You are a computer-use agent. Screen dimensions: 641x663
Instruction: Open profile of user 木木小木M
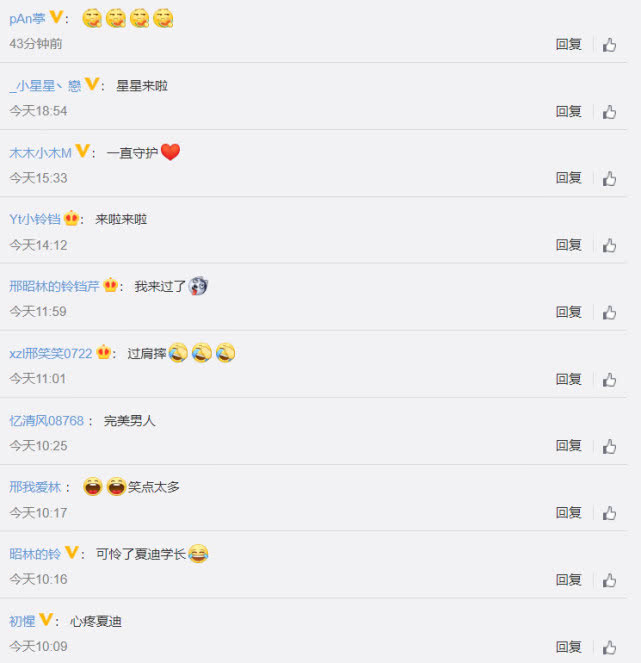click(x=41, y=153)
